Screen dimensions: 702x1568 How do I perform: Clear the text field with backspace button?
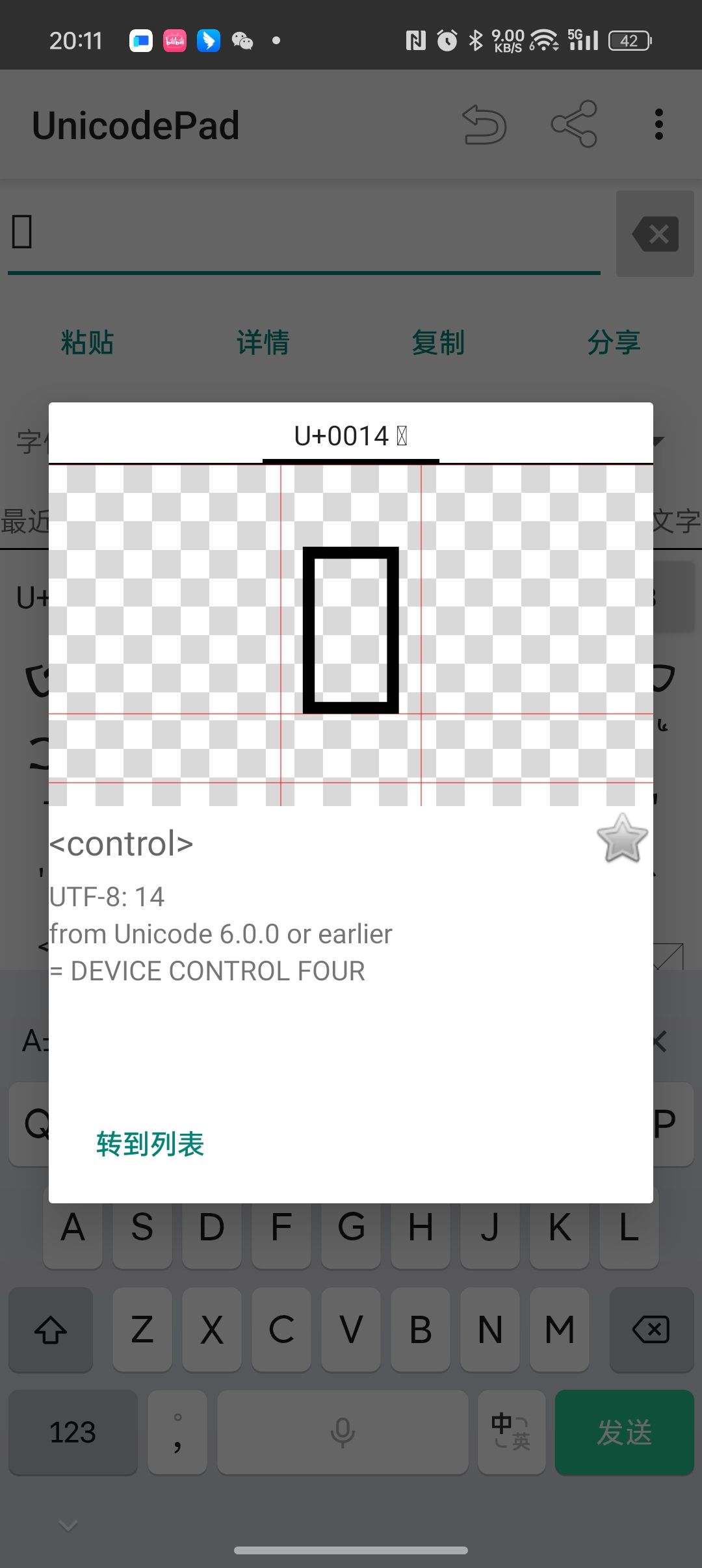[x=655, y=234]
